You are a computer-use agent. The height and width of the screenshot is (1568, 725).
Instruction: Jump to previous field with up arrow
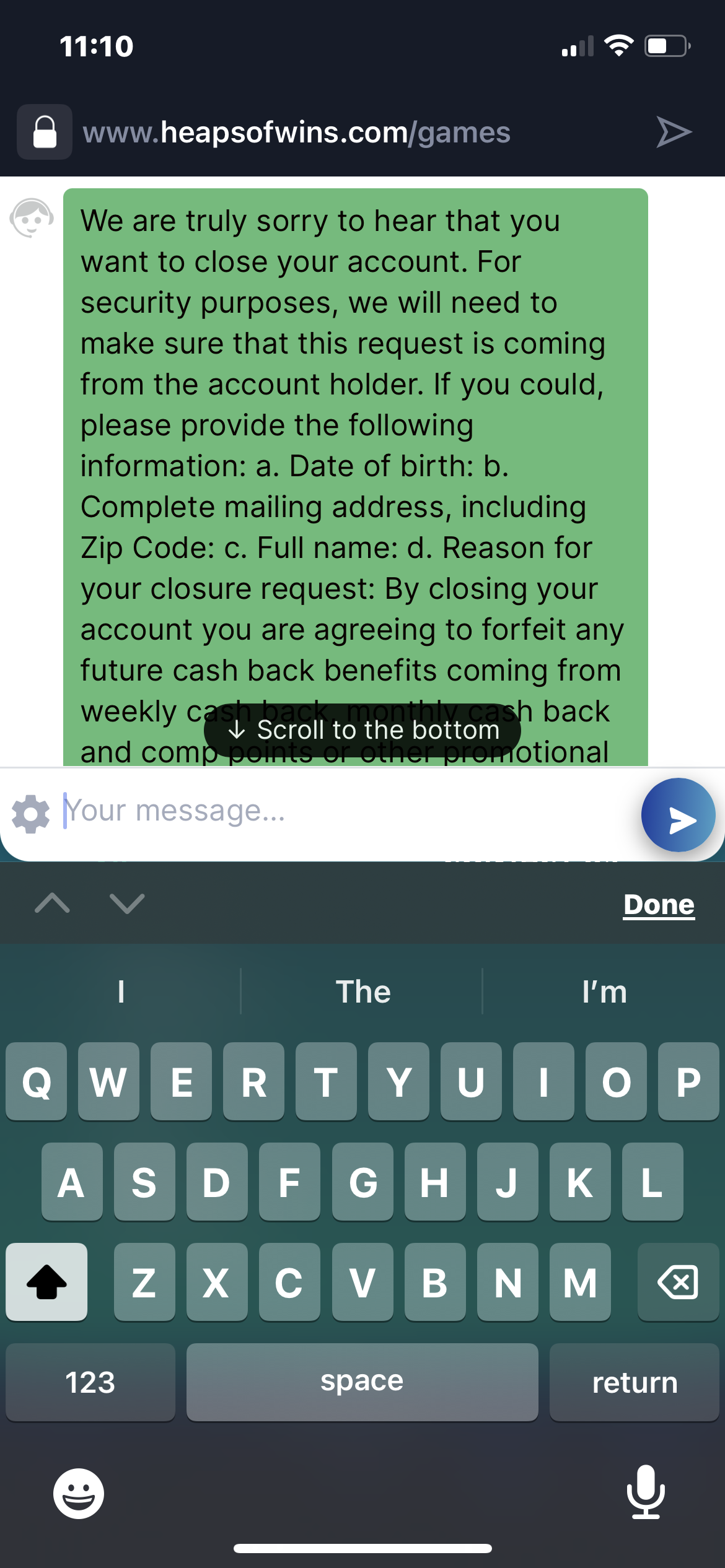(x=53, y=904)
